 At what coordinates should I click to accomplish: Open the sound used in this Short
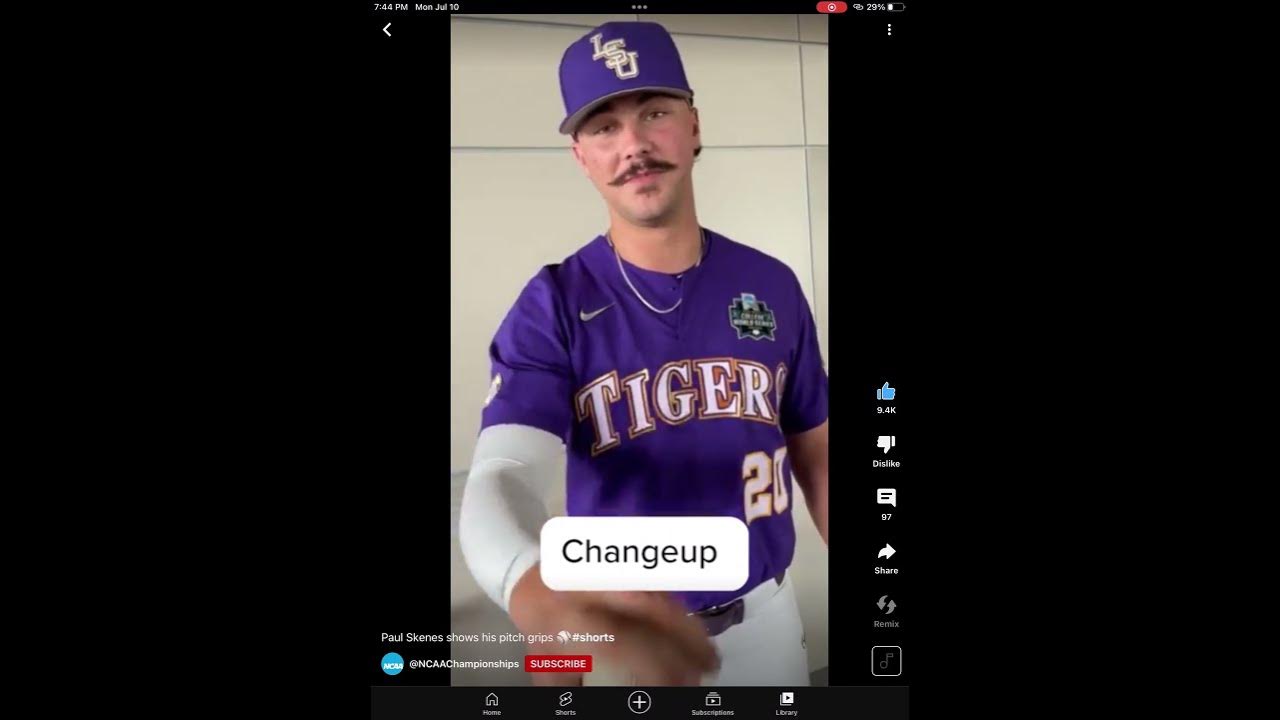[x=886, y=661]
